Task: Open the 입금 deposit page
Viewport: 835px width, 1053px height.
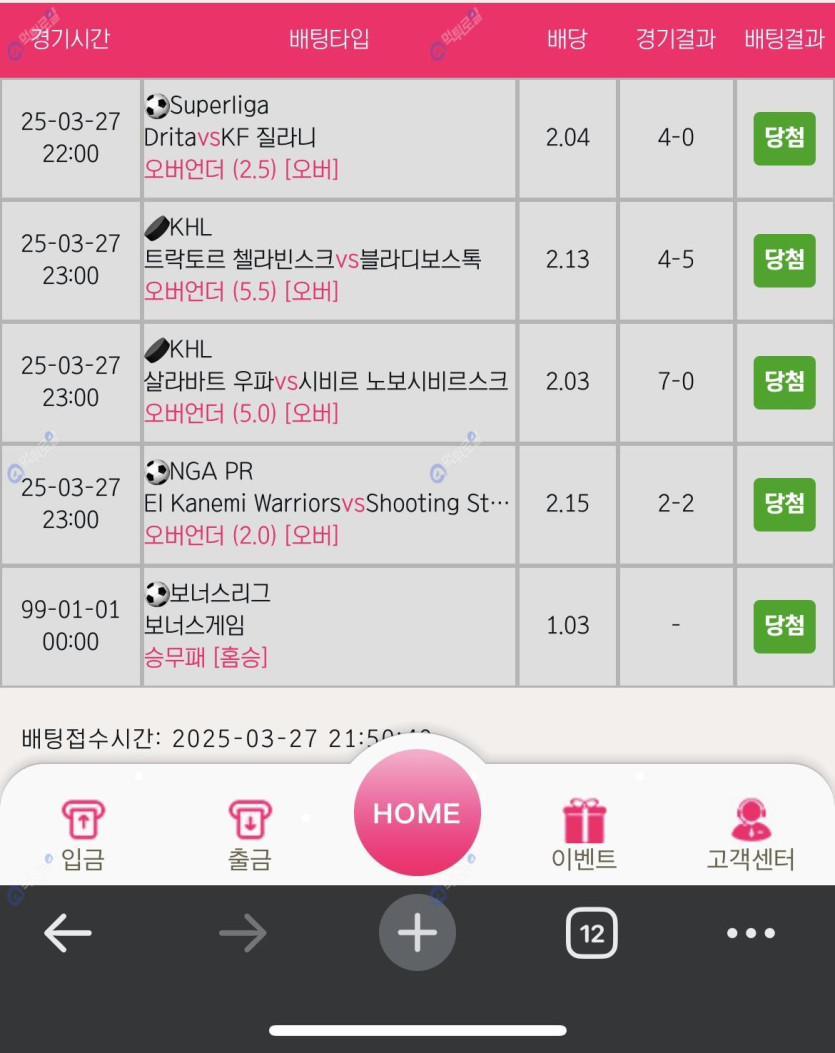Action: click(x=83, y=834)
